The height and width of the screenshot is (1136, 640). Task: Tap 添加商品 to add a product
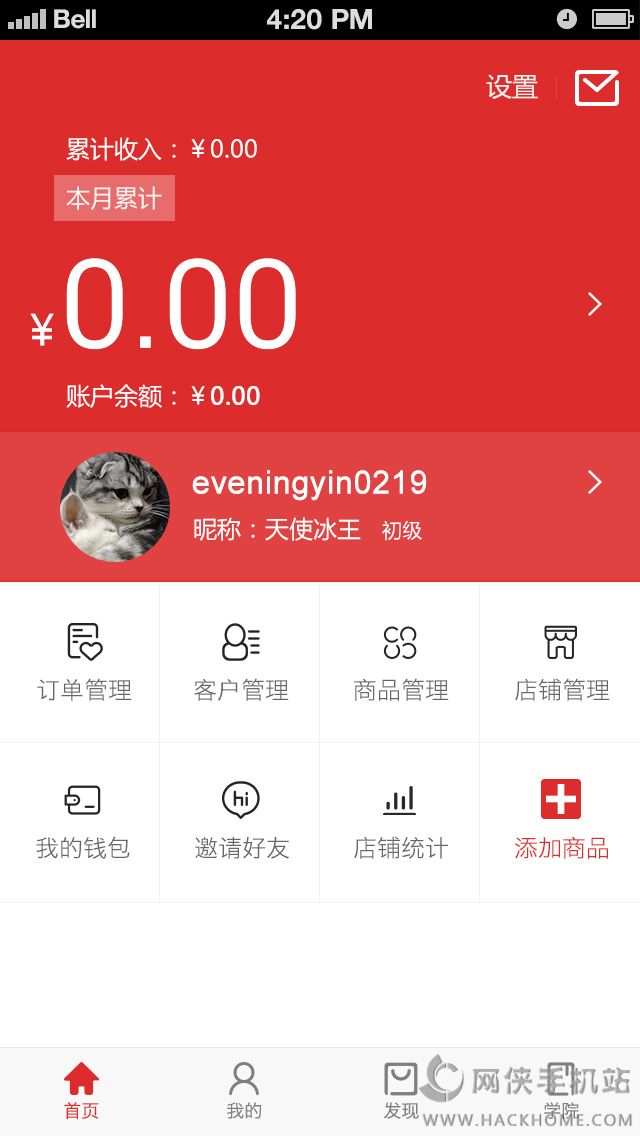click(x=561, y=822)
